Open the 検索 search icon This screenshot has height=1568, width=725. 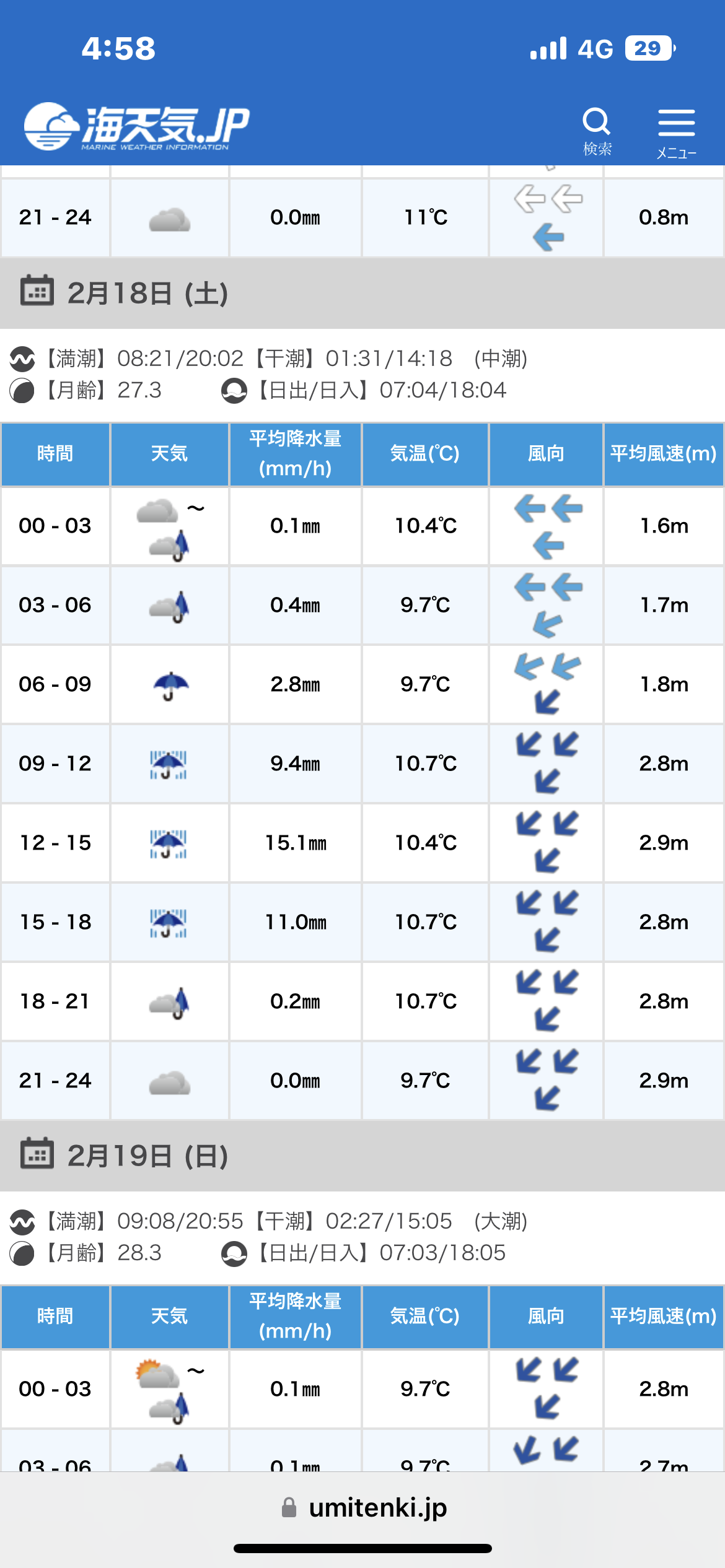pos(597,129)
